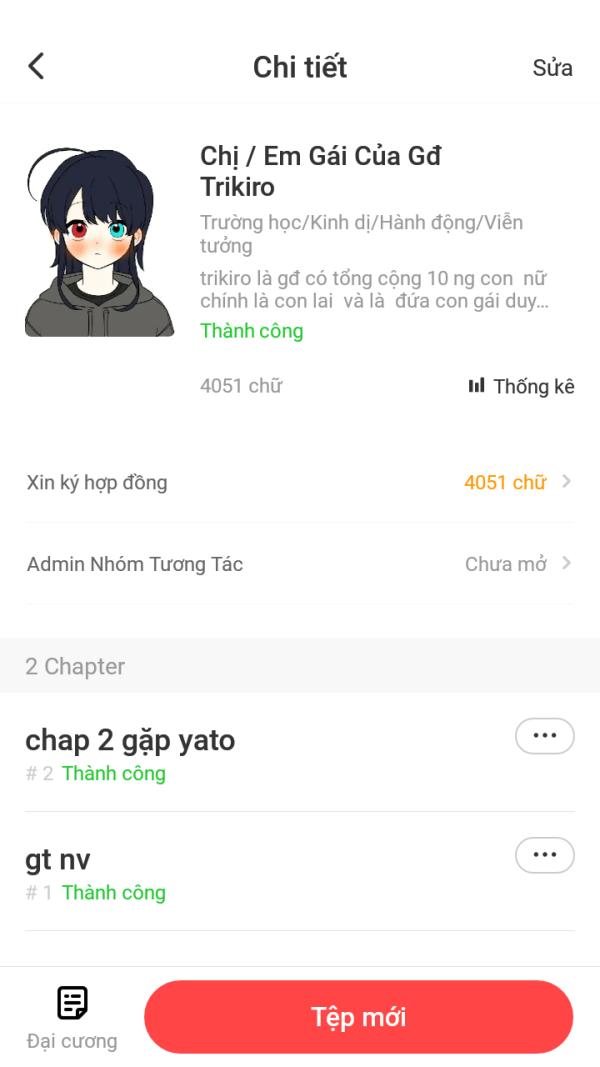Open more options for gt nv chapter
Viewport: 600px width, 1067px height.
tap(545, 855)
